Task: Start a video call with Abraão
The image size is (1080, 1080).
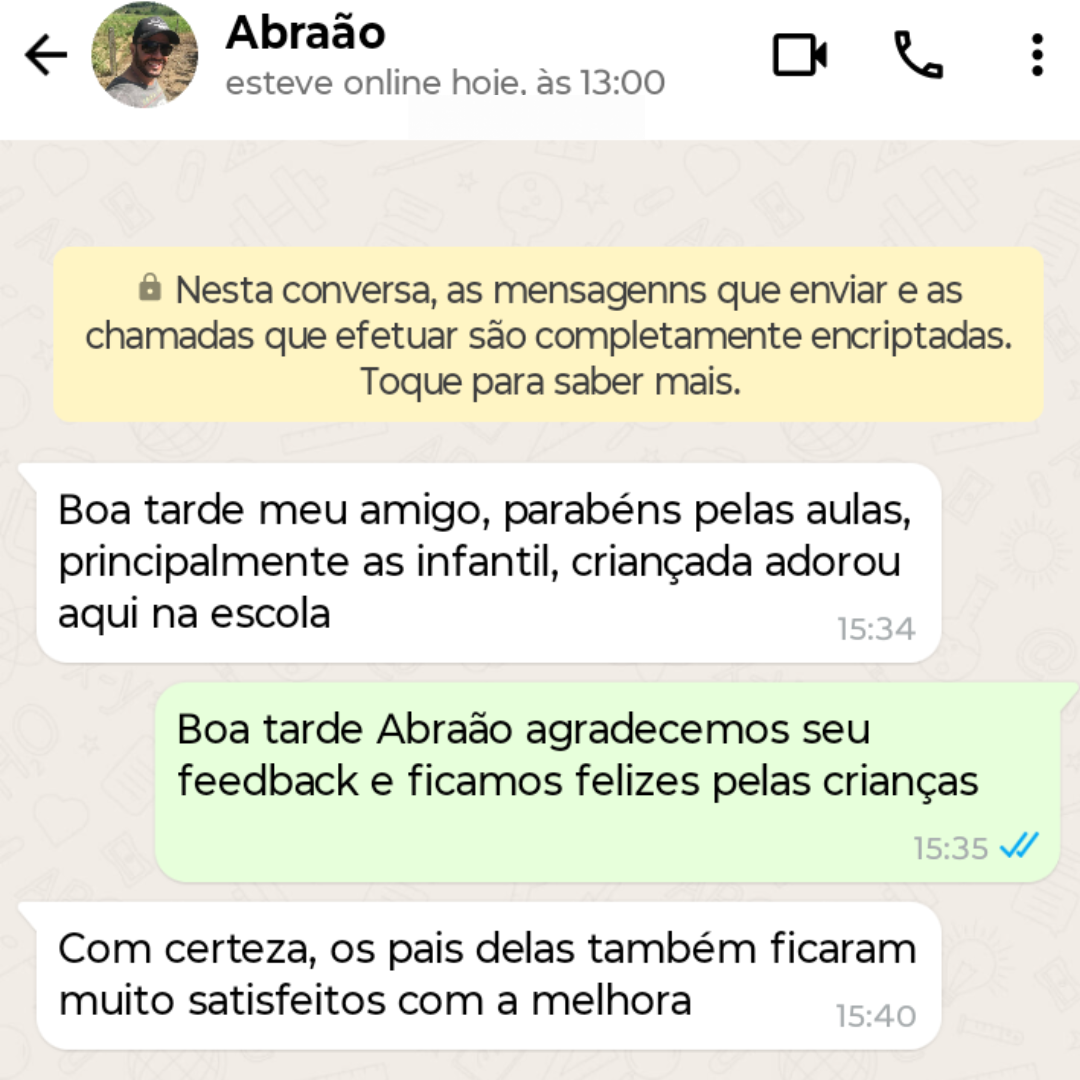Action: tap(800, 56)
